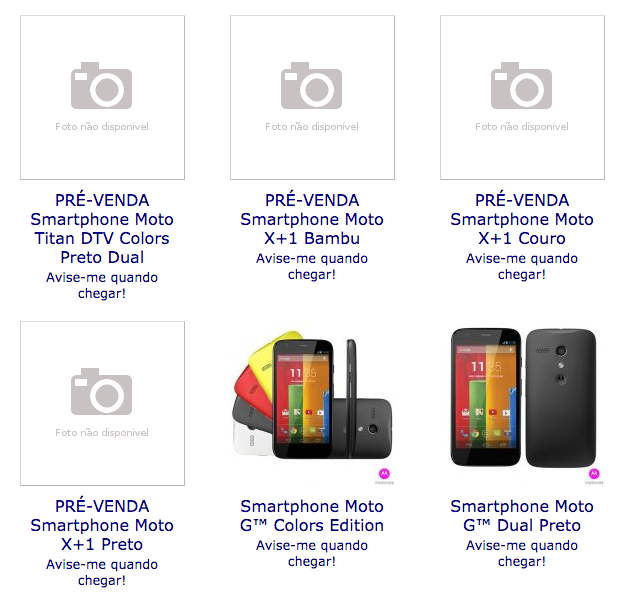Select Avise-me quando chegar under Moto X+1 Couro
629x600 pixels.
pyautogui.click(x=521, y=266)
